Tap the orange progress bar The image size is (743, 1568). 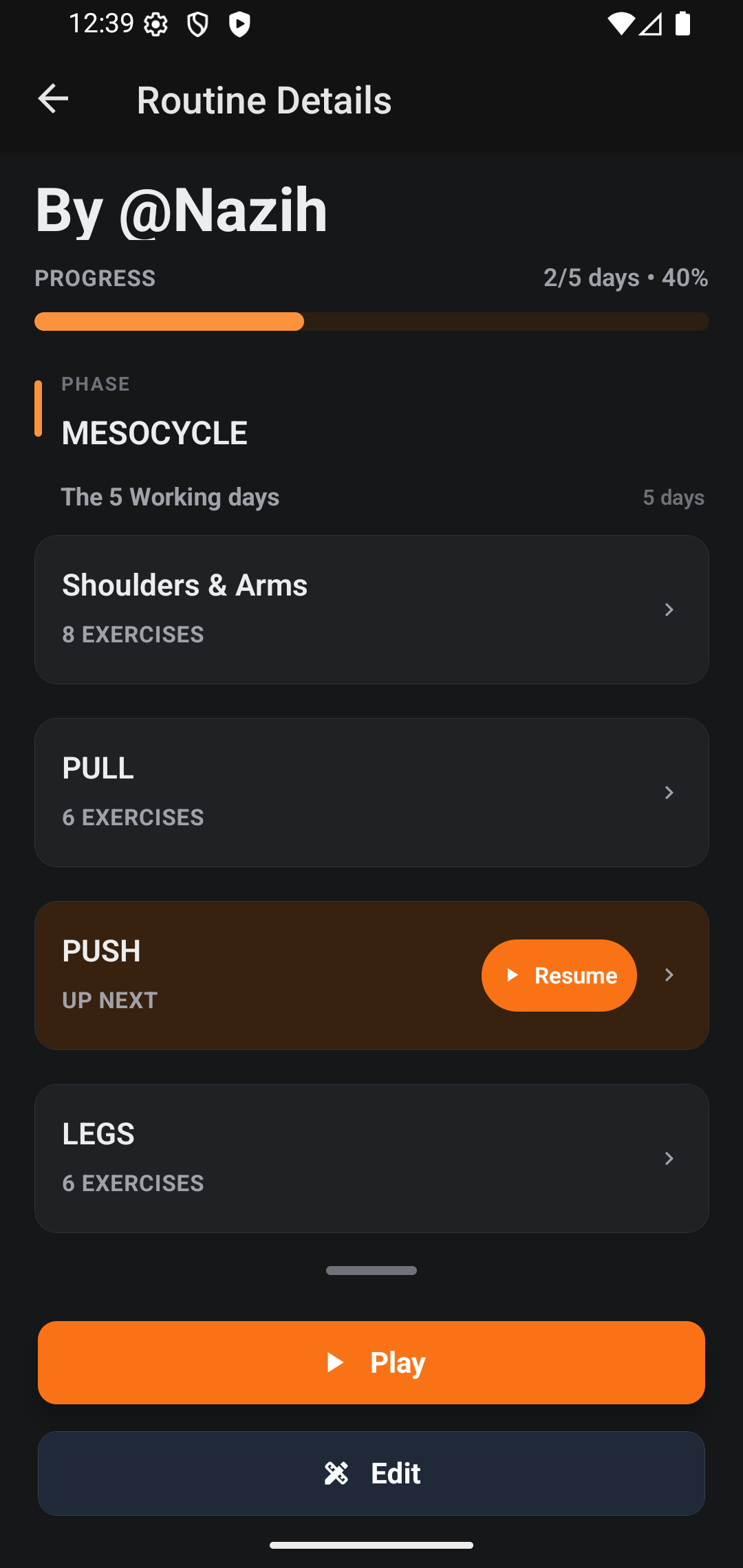(x=169, y=321)
